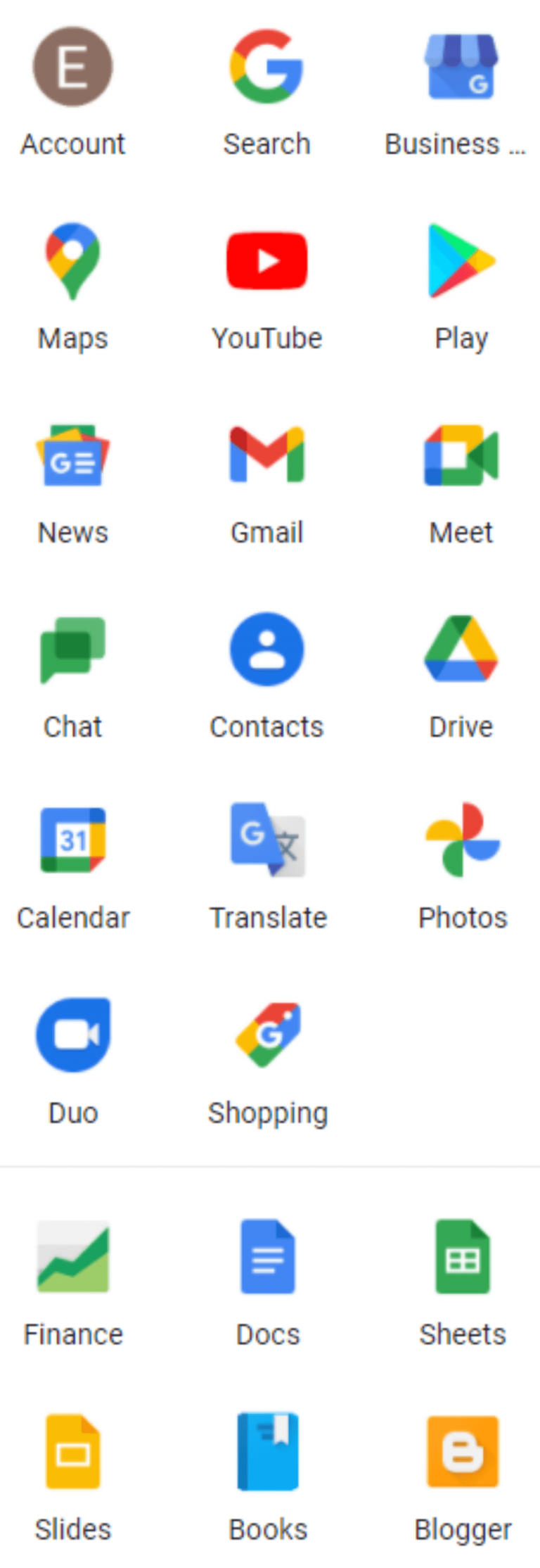Open Google Chat
This screenshot has width=540, height=1568.
(72, 649)
